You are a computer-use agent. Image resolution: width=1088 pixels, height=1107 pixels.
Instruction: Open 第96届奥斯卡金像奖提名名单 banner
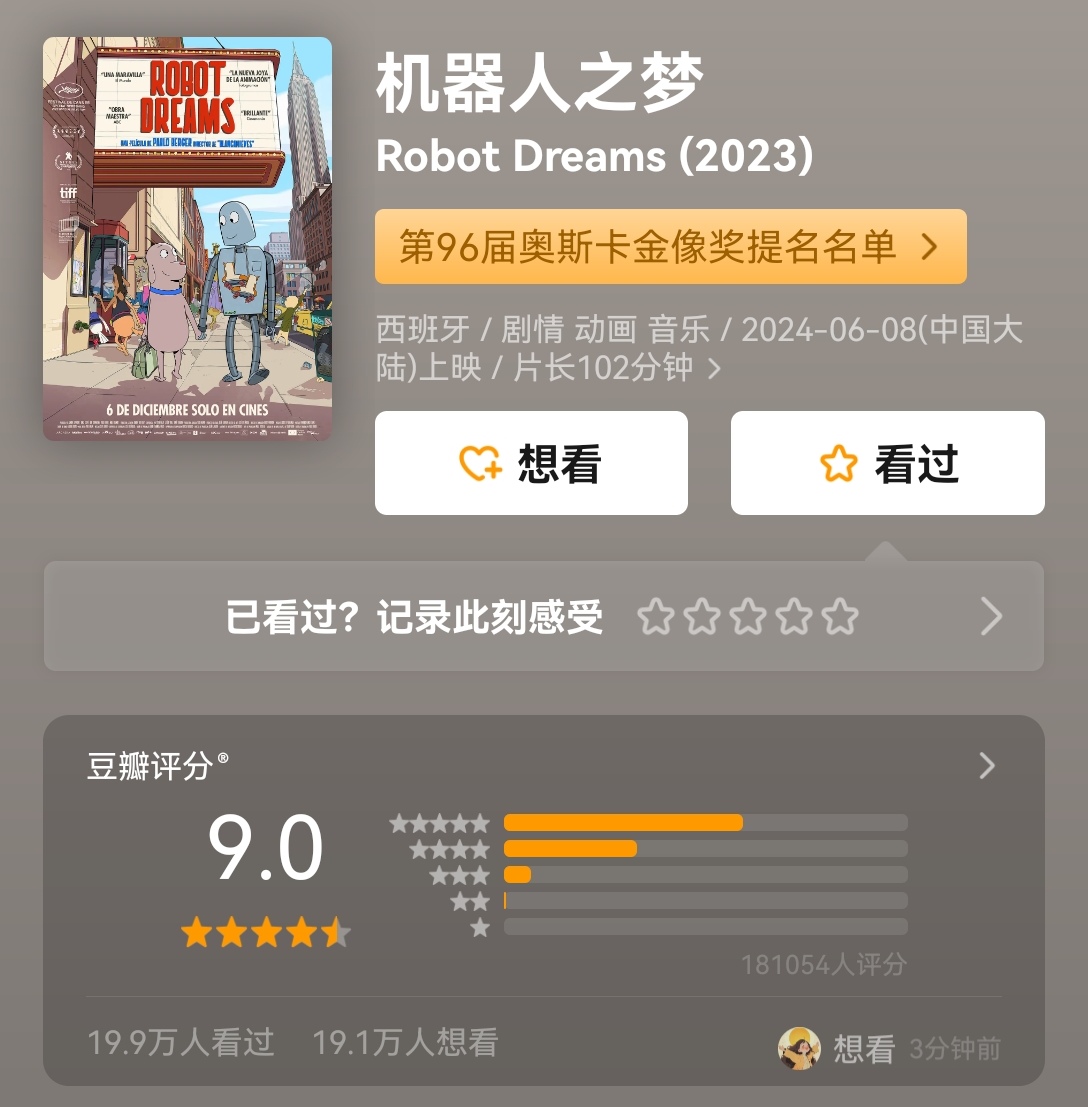[x=670, y=247]
